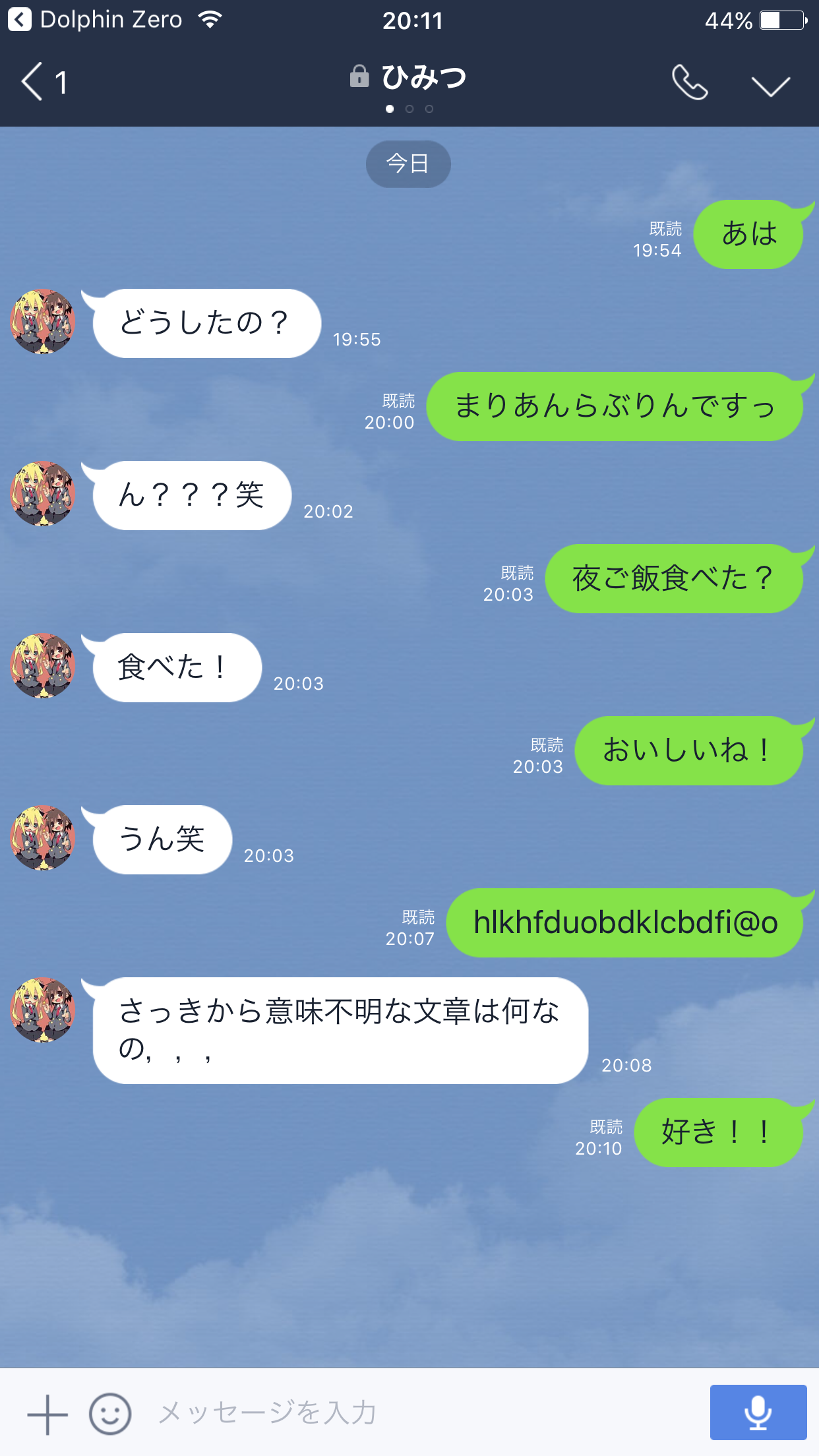View the avatar next to 食べた！
Image resolution: width=819 pixels, height=1456 pixels.
coord(43,666)
